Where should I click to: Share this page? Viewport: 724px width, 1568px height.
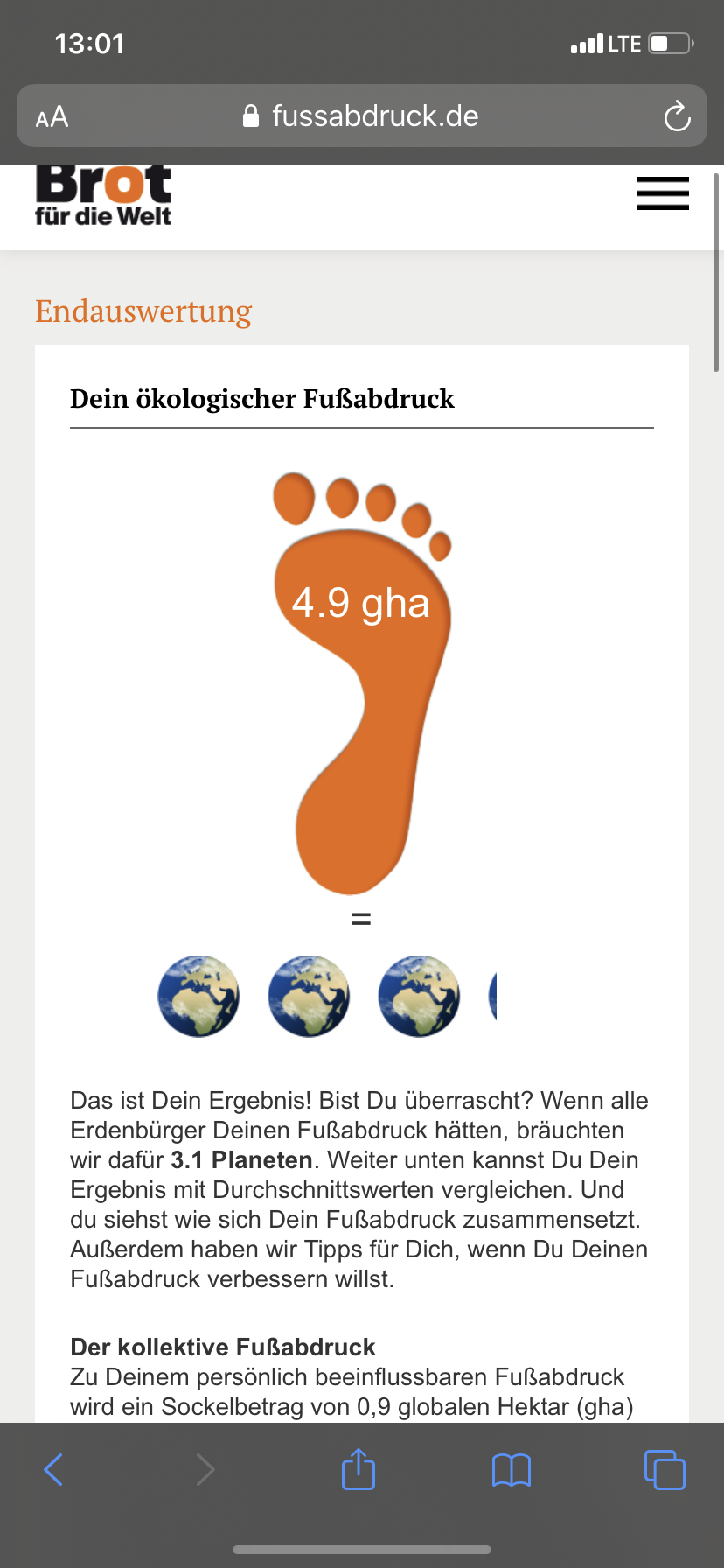pyautogui.click(x=359, y=1468)
